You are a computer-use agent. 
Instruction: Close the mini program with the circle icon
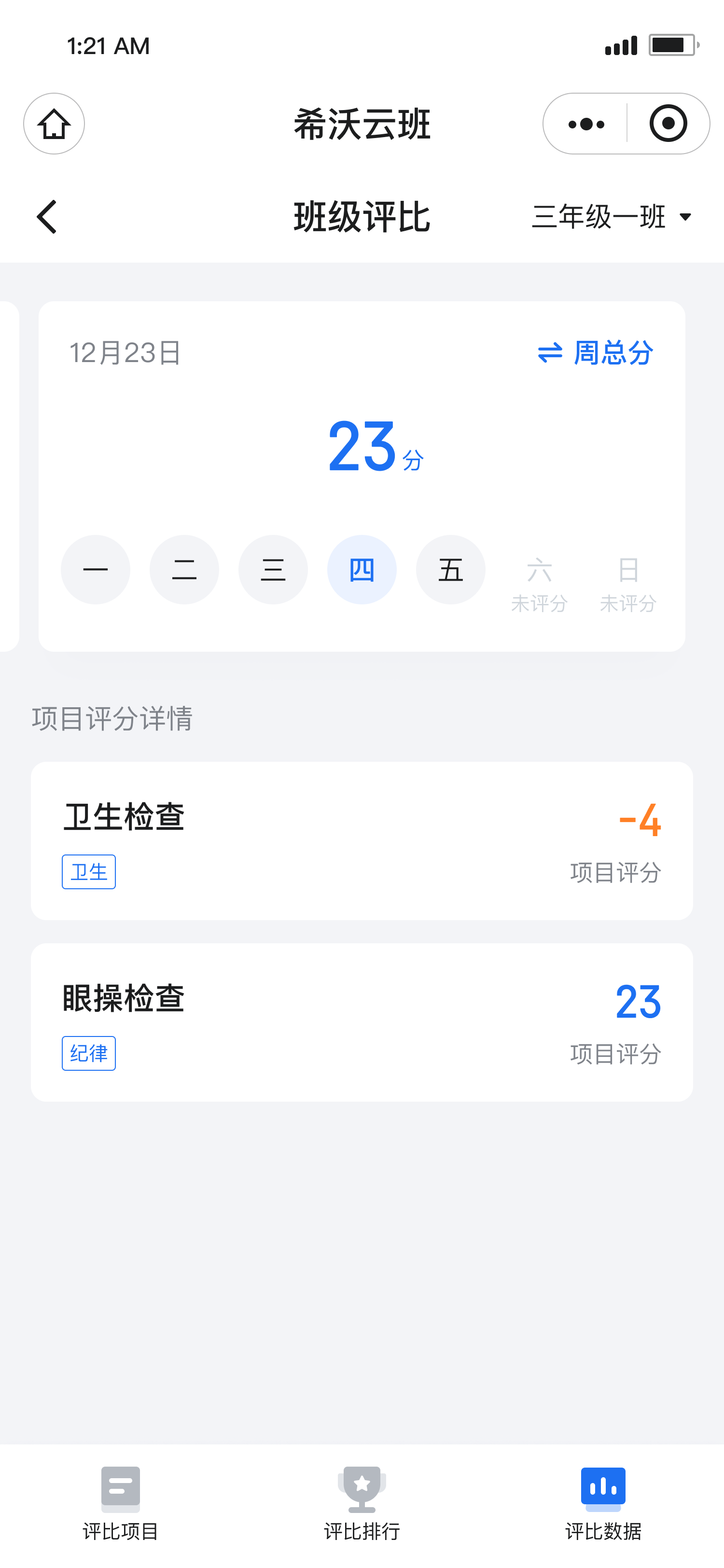pos(668,124)
